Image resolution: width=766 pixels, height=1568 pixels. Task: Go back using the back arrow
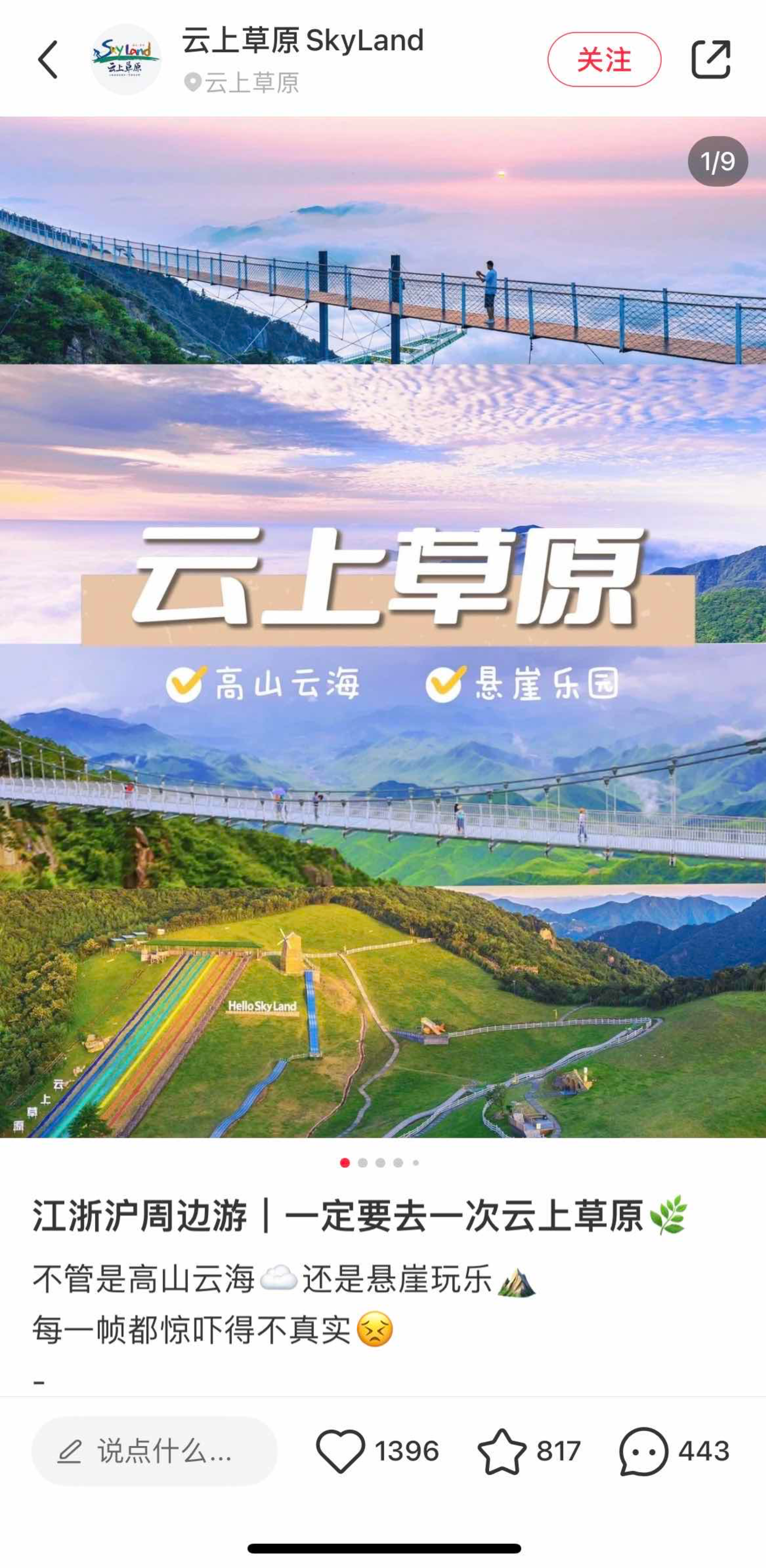48,60
